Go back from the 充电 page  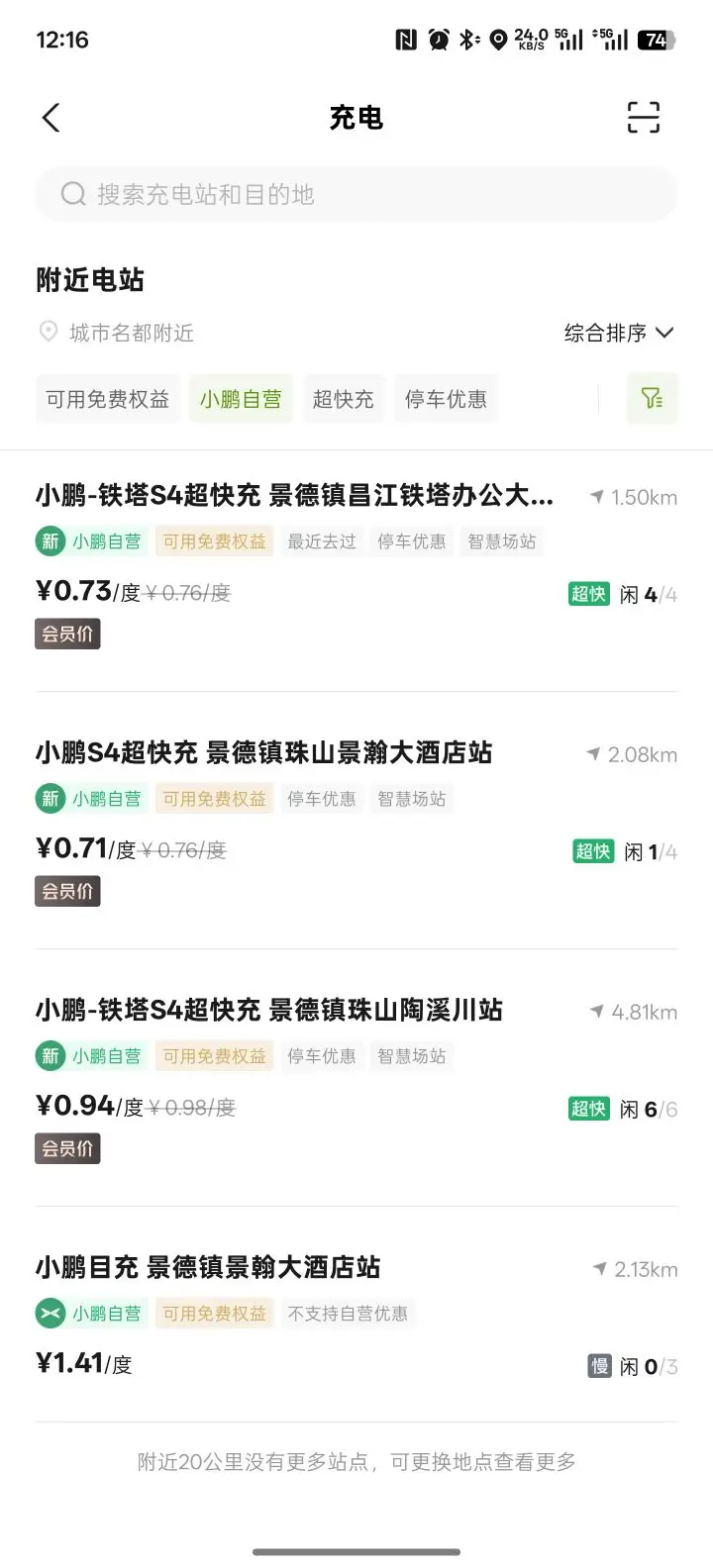tap(51, 118)
